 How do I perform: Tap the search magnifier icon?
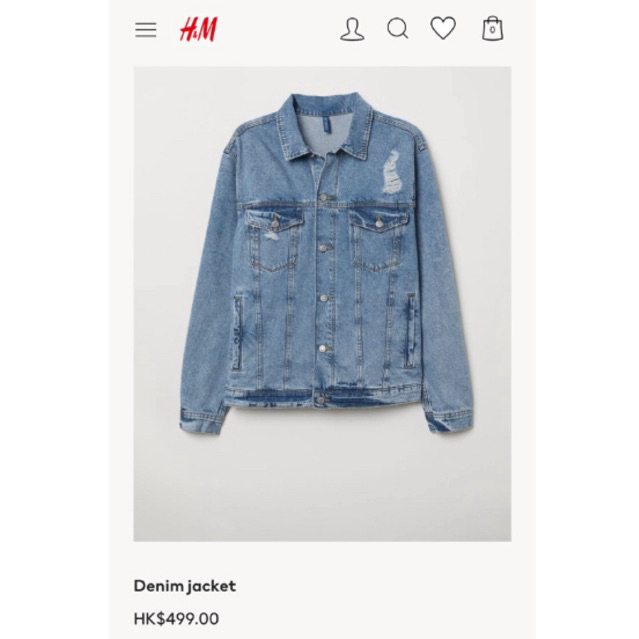click(398, 29)
